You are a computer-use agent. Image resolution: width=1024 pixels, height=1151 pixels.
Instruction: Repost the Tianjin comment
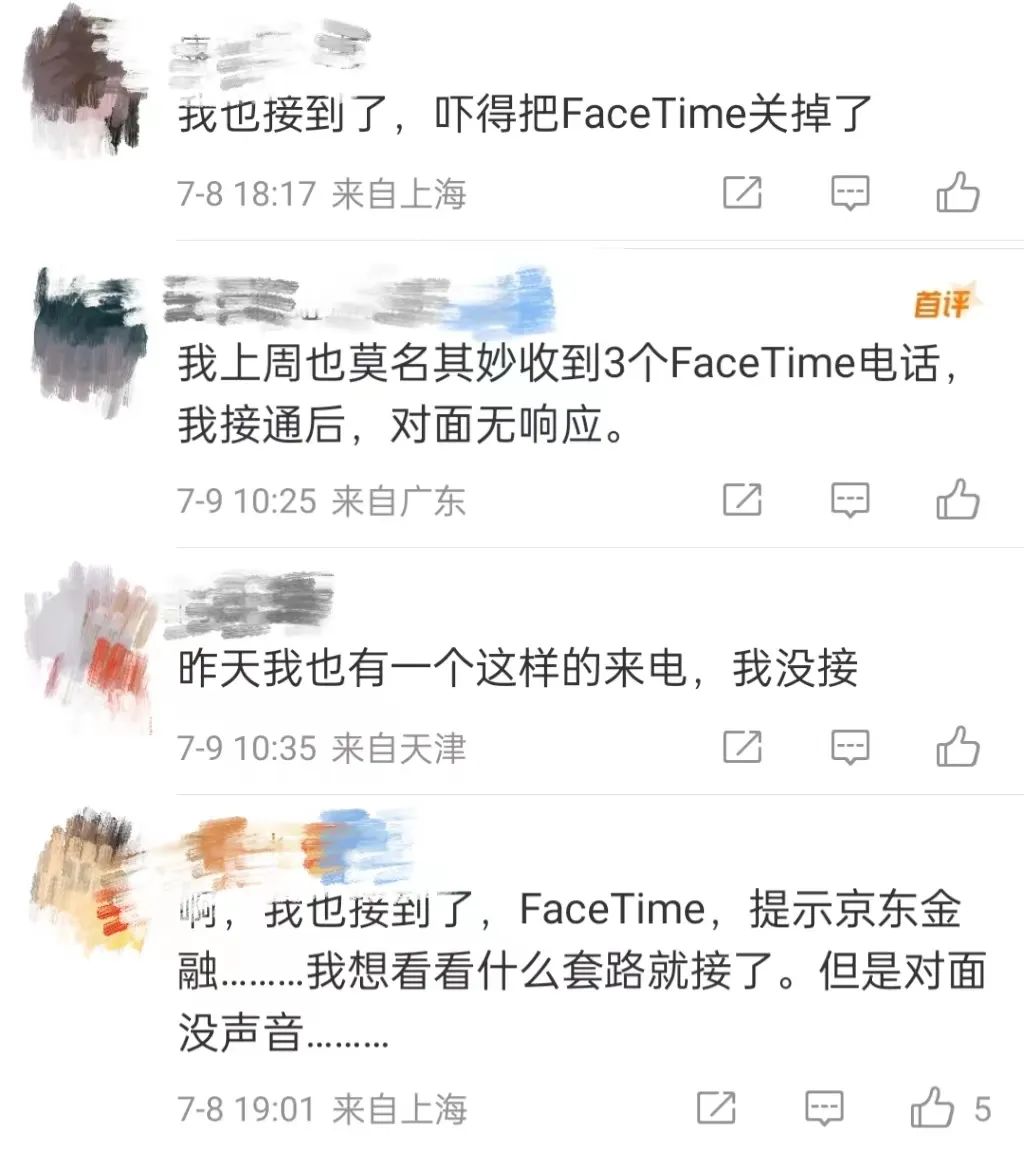click(742, 746)
